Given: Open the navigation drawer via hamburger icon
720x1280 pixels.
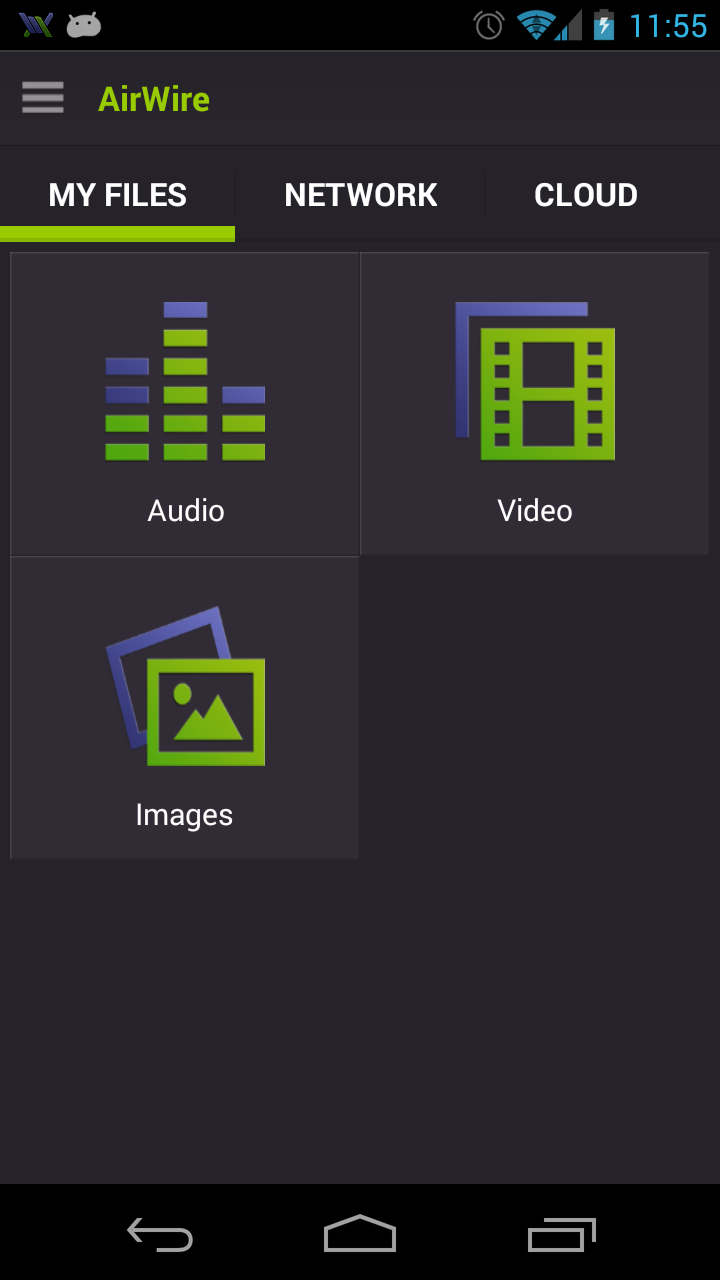Looking at the screenshot, I should (x=42, y=97).
